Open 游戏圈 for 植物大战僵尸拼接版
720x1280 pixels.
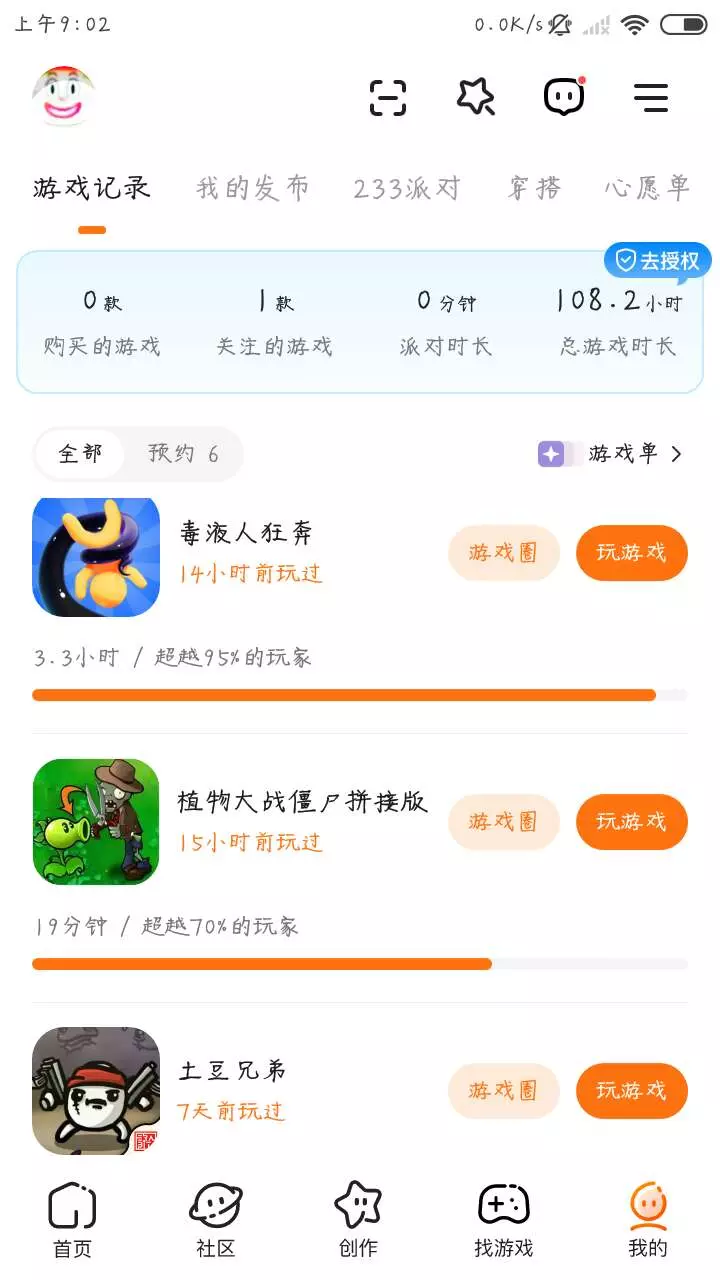tap(503, 822)
